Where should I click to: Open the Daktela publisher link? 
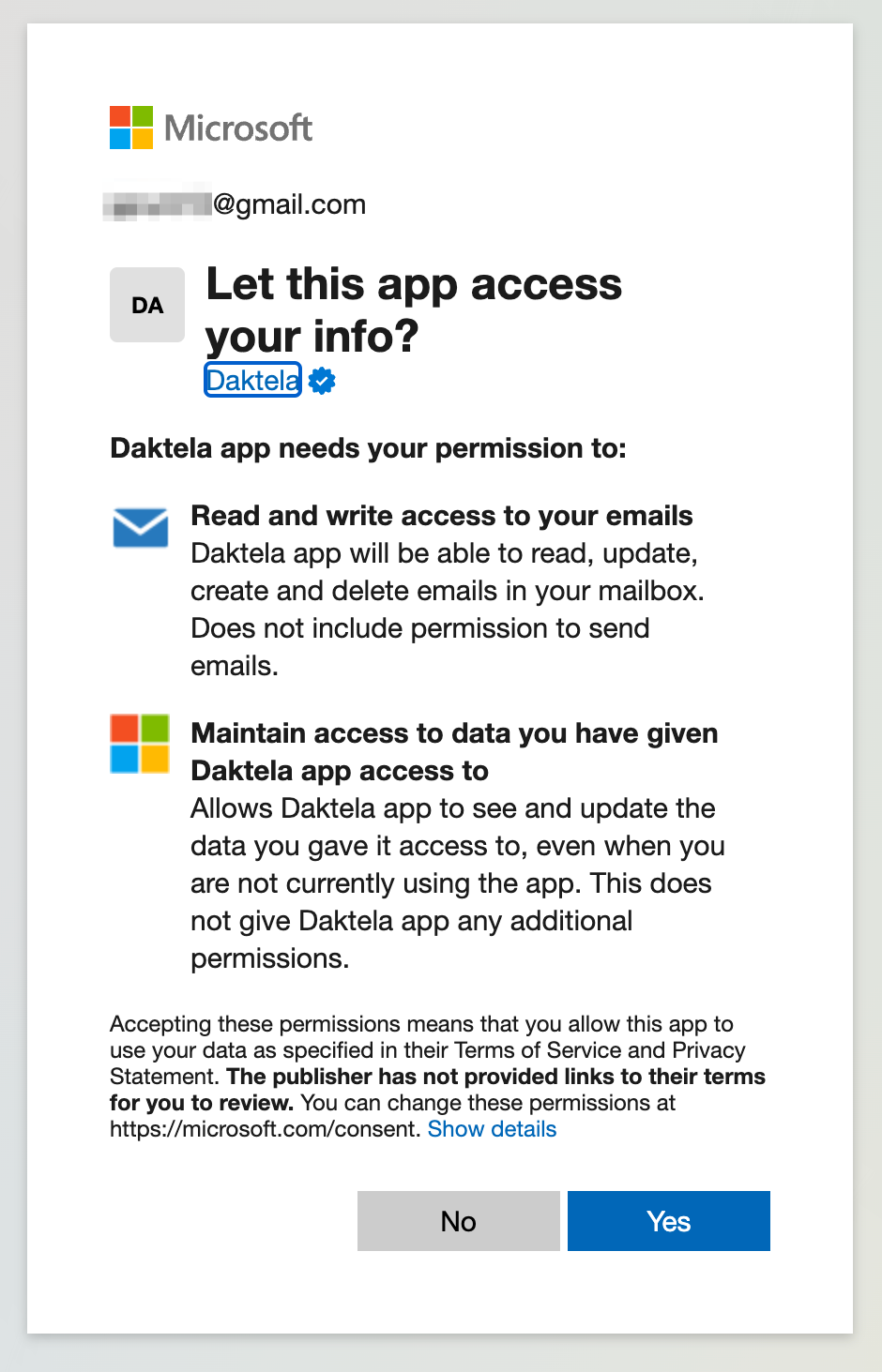pyautogui.click(x=252, y=380)
